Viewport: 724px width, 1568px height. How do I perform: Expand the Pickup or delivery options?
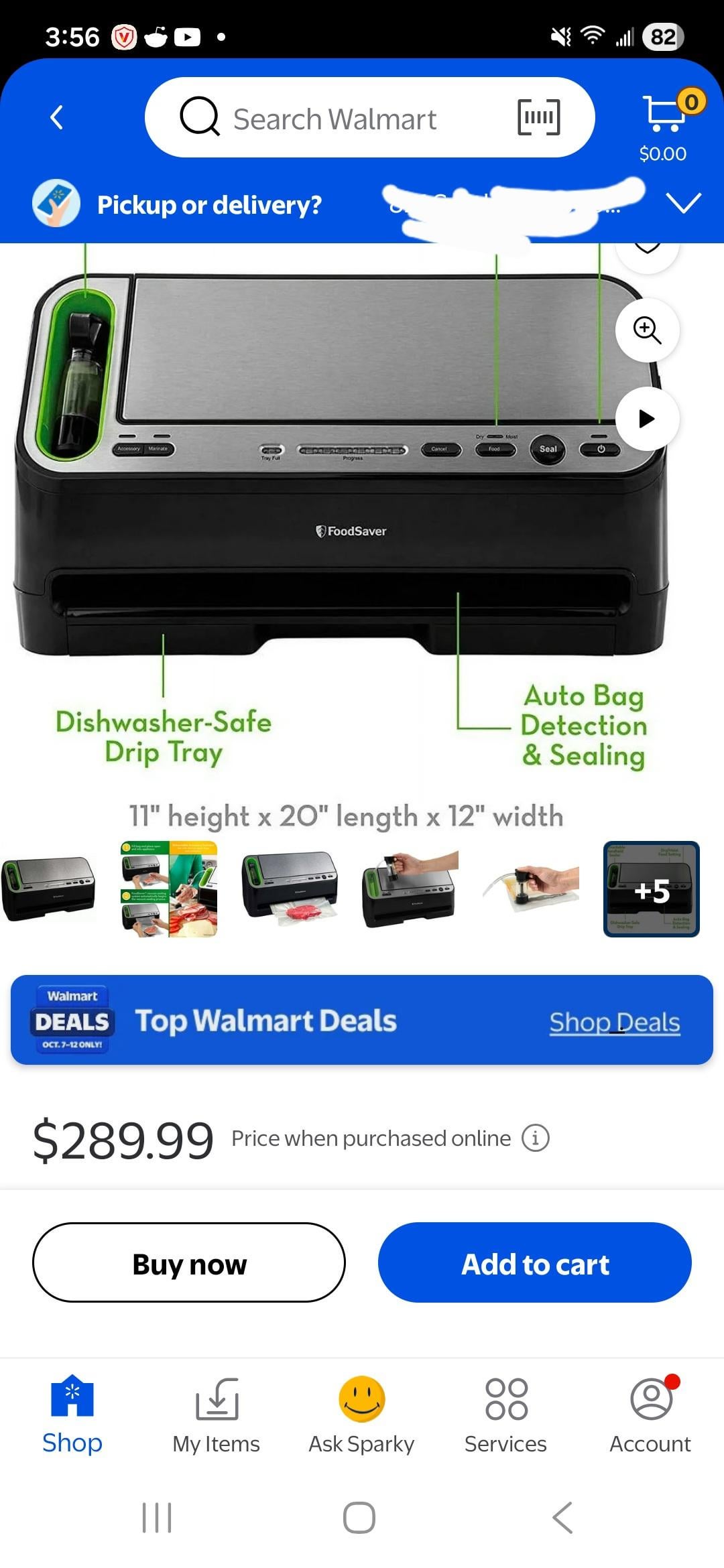pos(684,203)
